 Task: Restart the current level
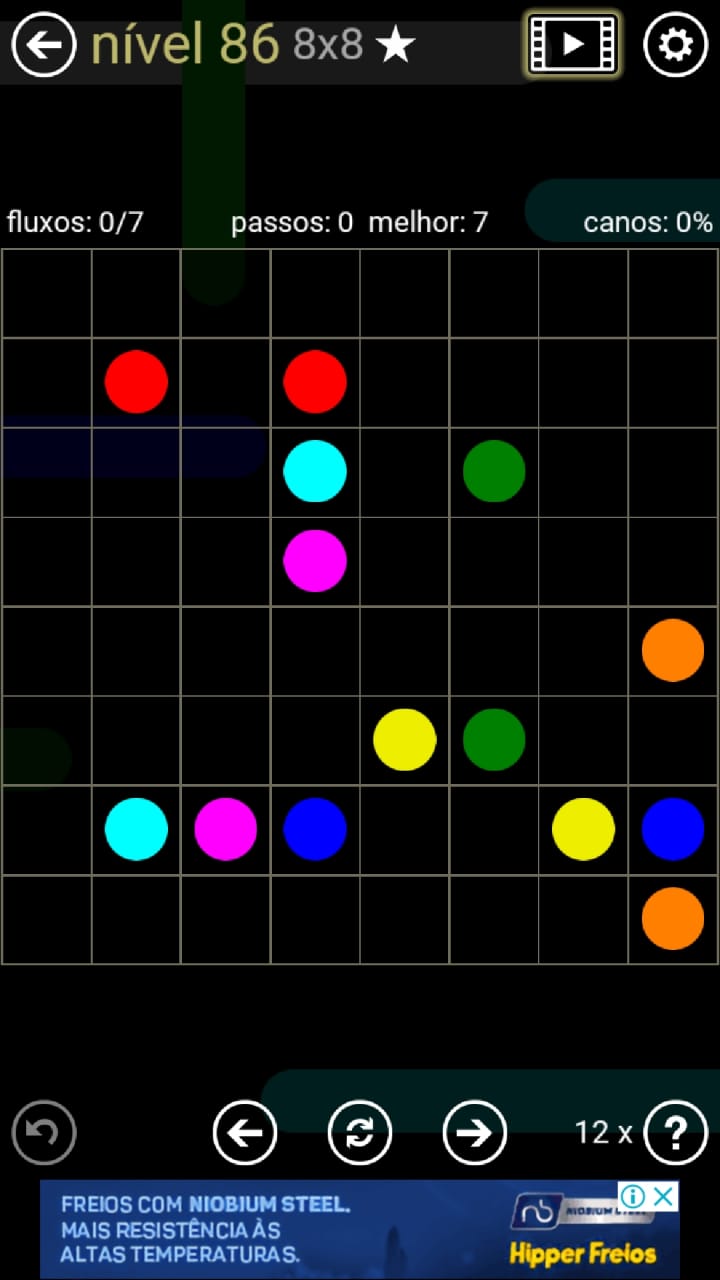coord(360,1133)
